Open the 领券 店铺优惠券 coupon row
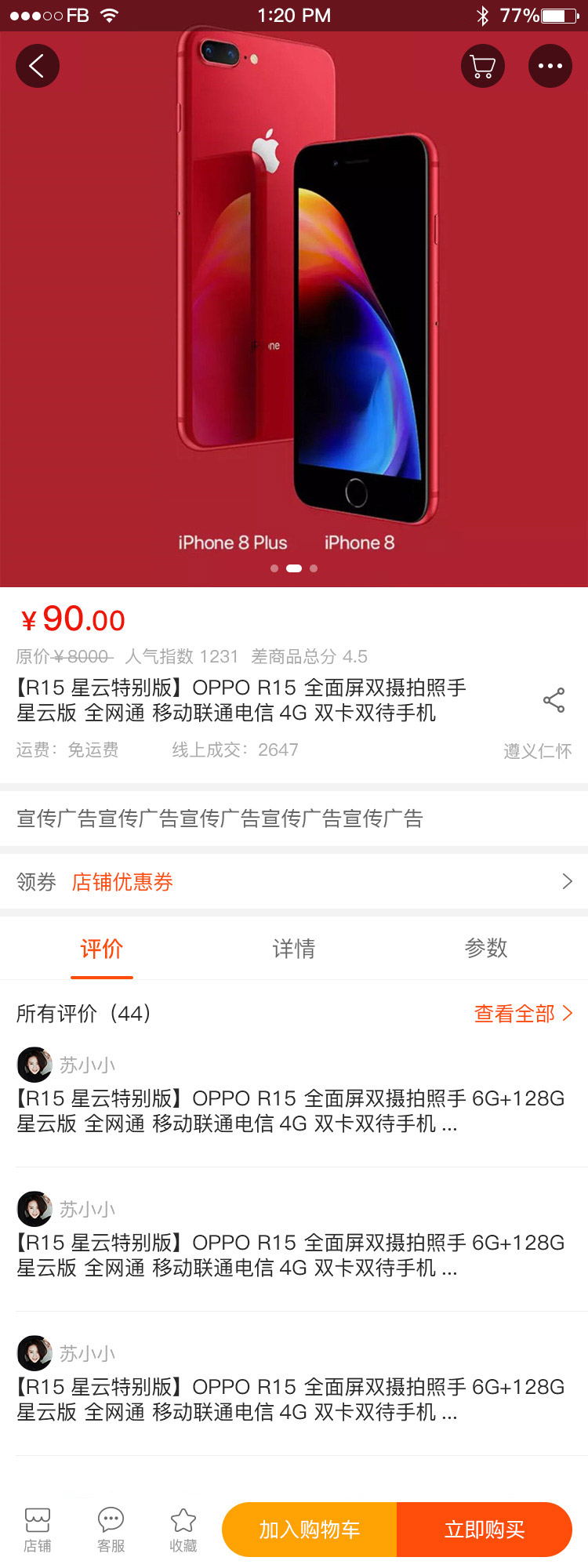The image size is (588, 1568). click(x=294, y=882)
